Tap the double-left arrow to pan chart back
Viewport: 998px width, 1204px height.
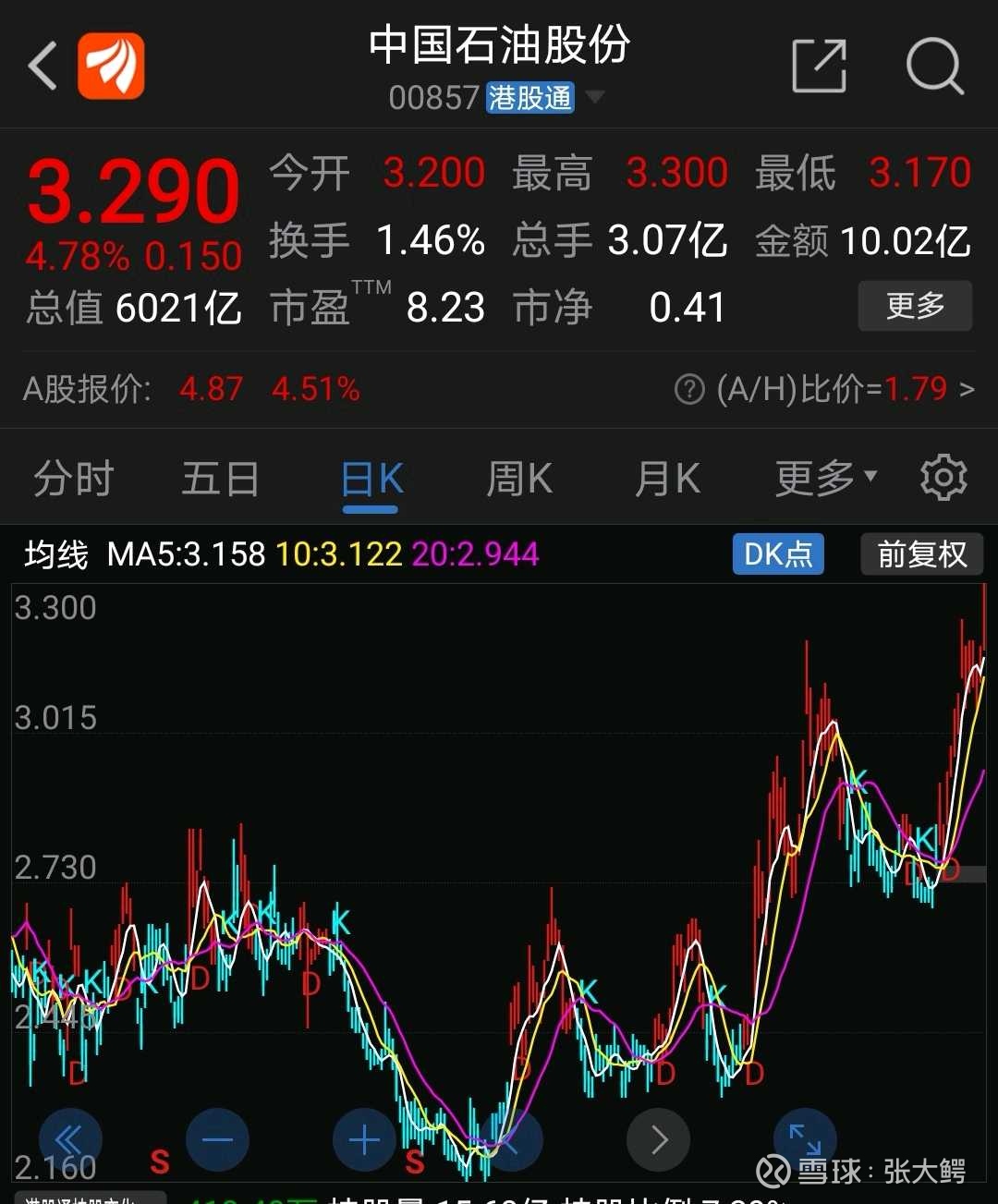pyautogui.click(x=71, y=1140)
